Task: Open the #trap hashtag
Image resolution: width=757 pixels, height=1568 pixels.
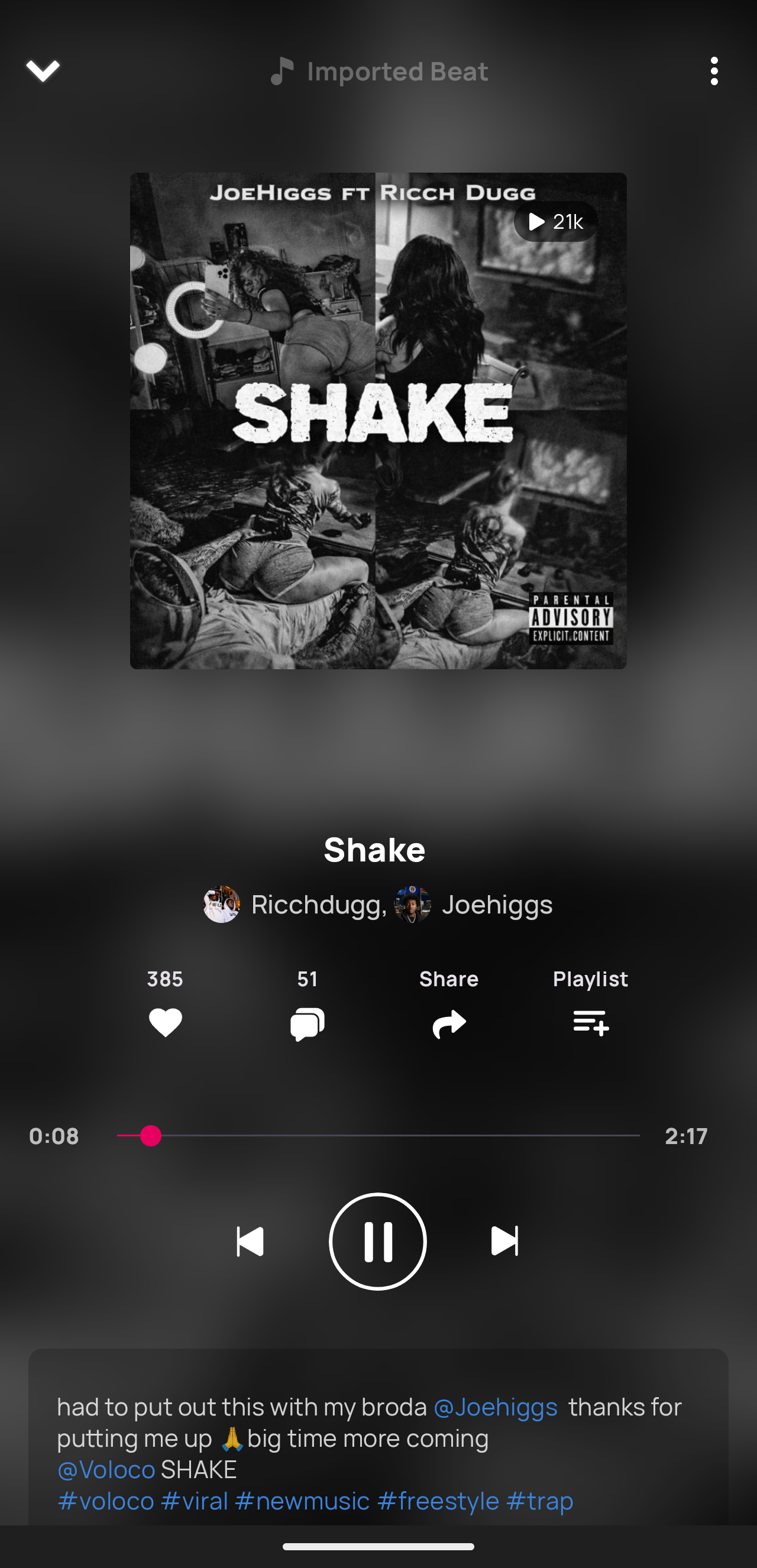Action: [x=539, y=1501]
